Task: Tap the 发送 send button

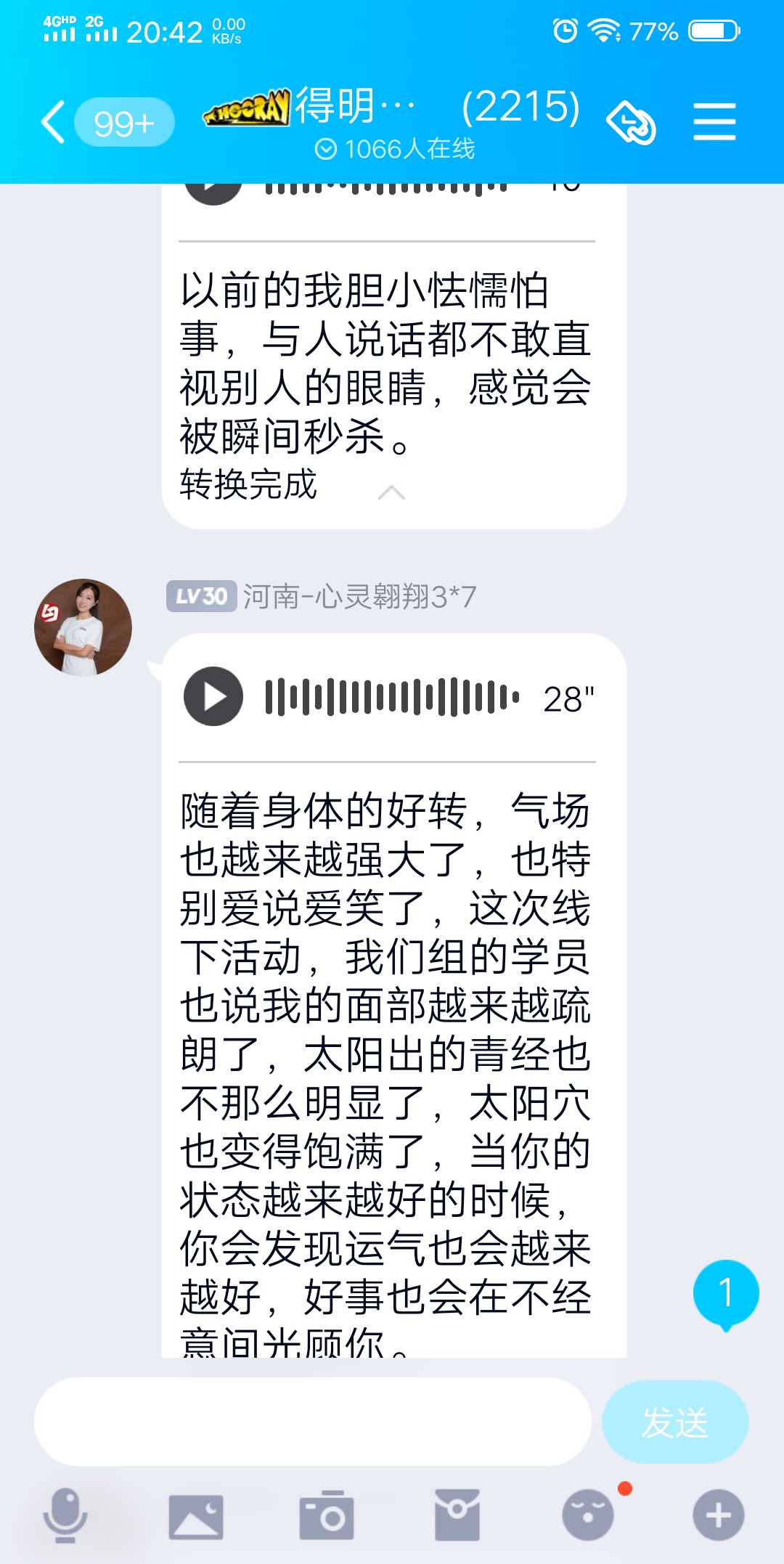Action: click(x=675, y=1422)
